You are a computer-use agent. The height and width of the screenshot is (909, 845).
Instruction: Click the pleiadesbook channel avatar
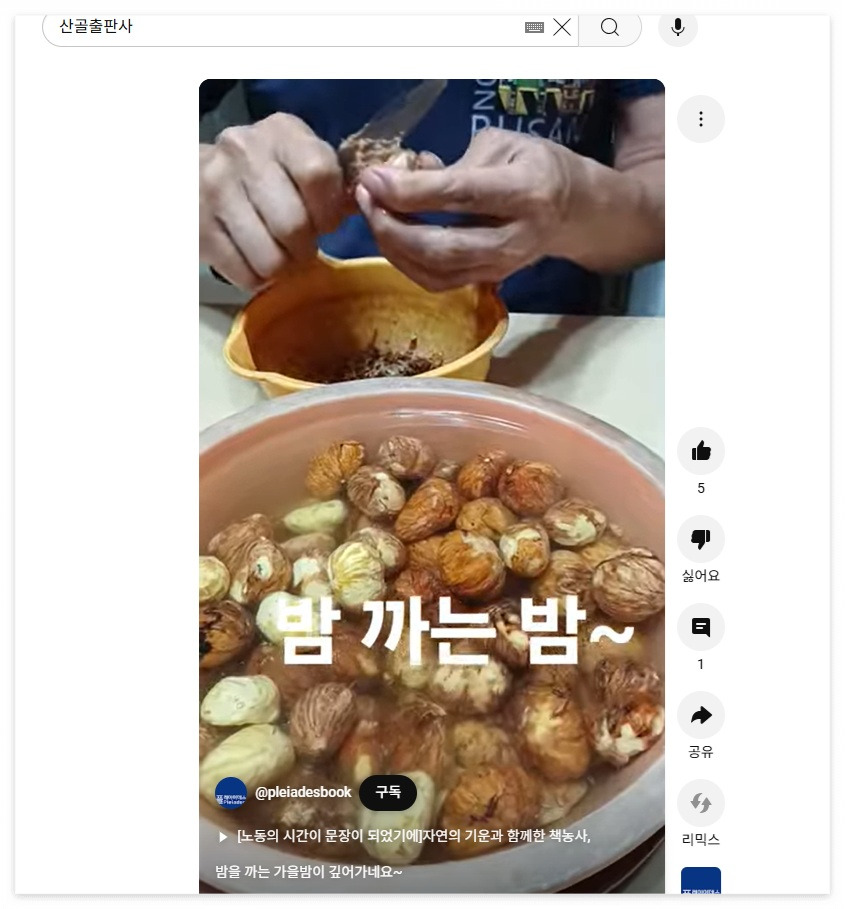232,792
